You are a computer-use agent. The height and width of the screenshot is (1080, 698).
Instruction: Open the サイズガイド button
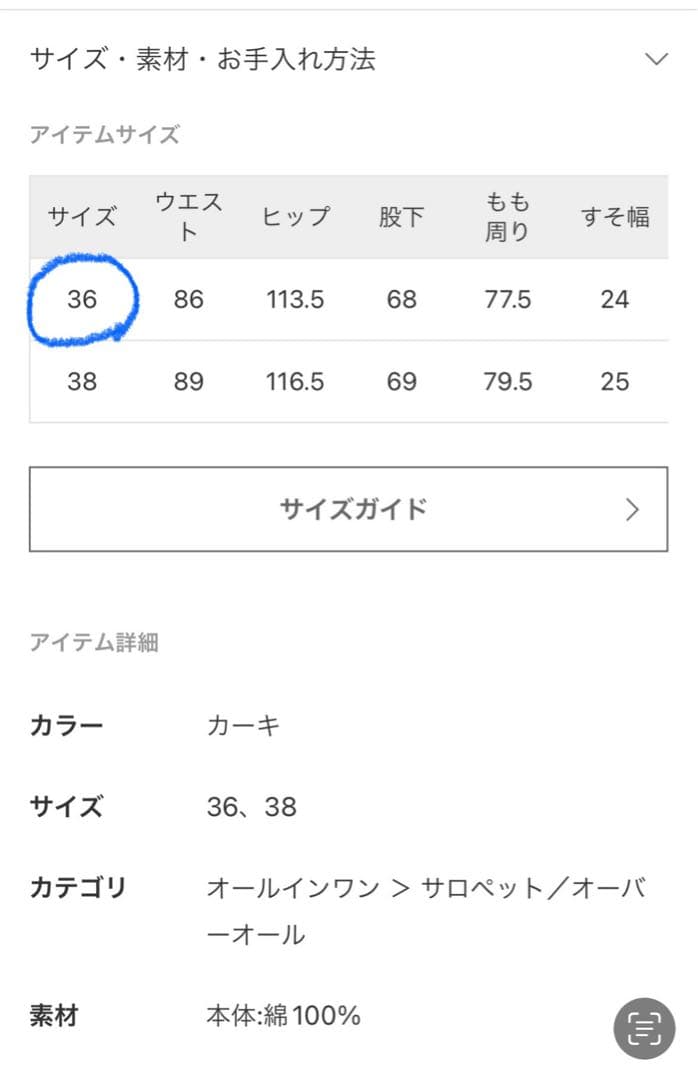(x=349, y=509)
